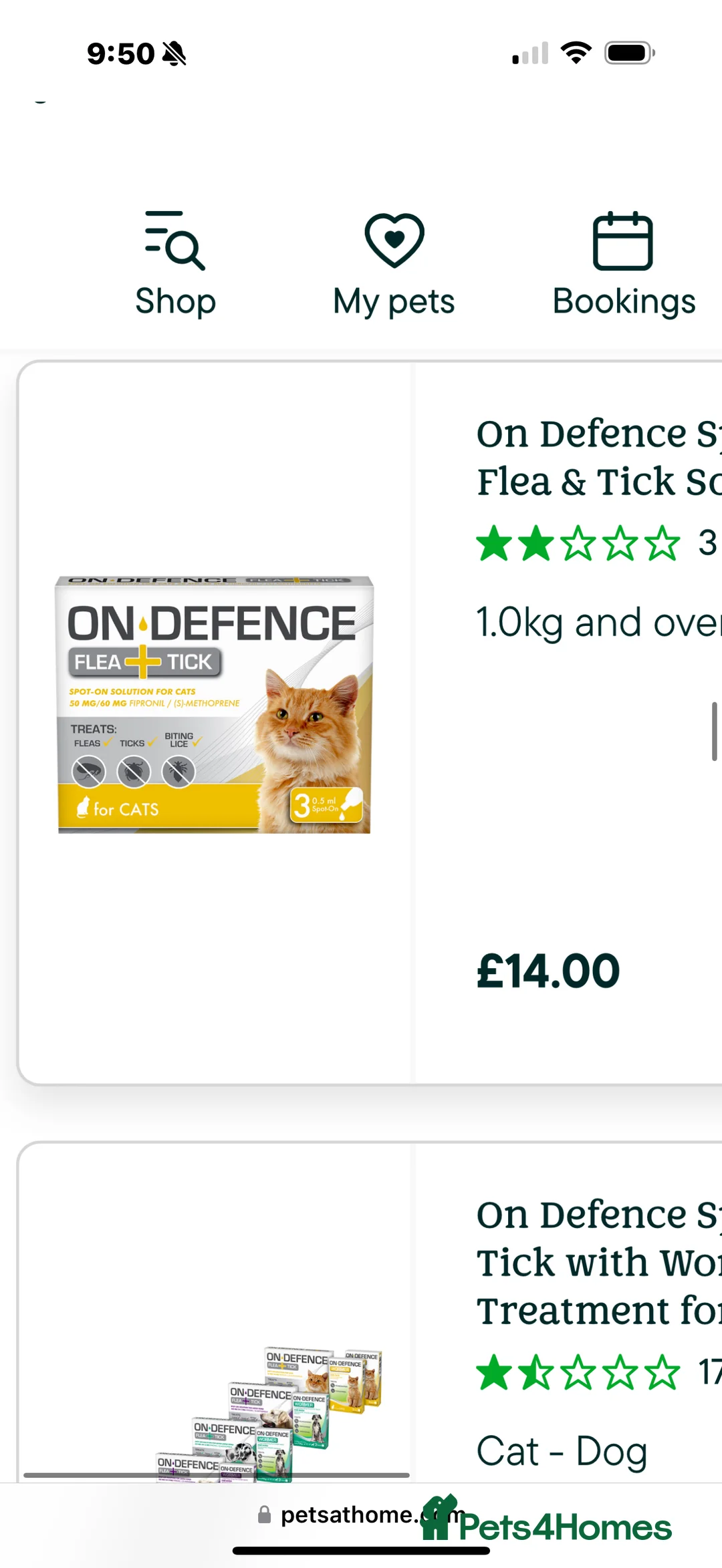Screen dimensions: 722x1568
Task: Go to My pets
Action: [394, 265]
